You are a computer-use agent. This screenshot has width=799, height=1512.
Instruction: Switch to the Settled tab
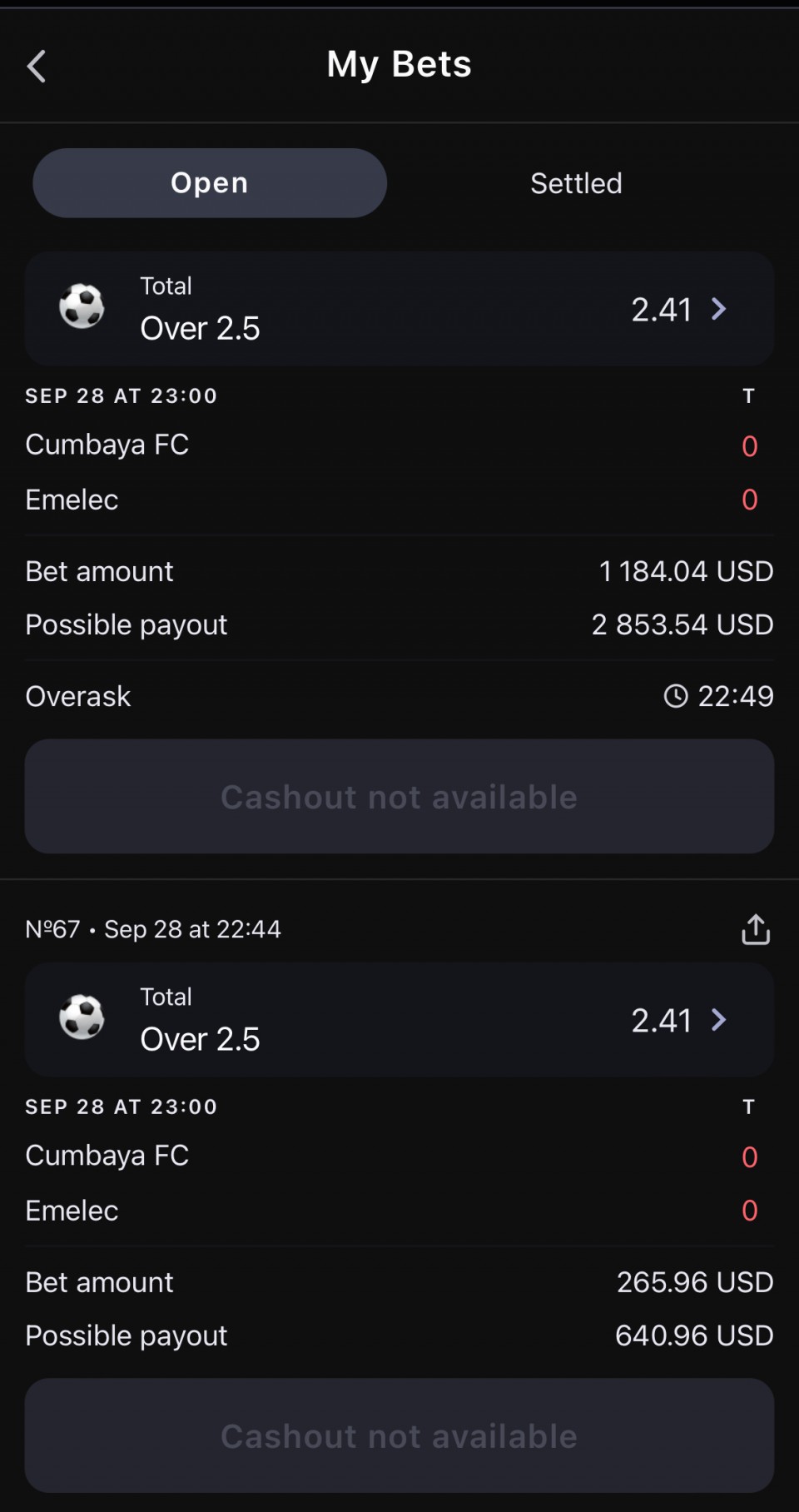tap(576, 183)
